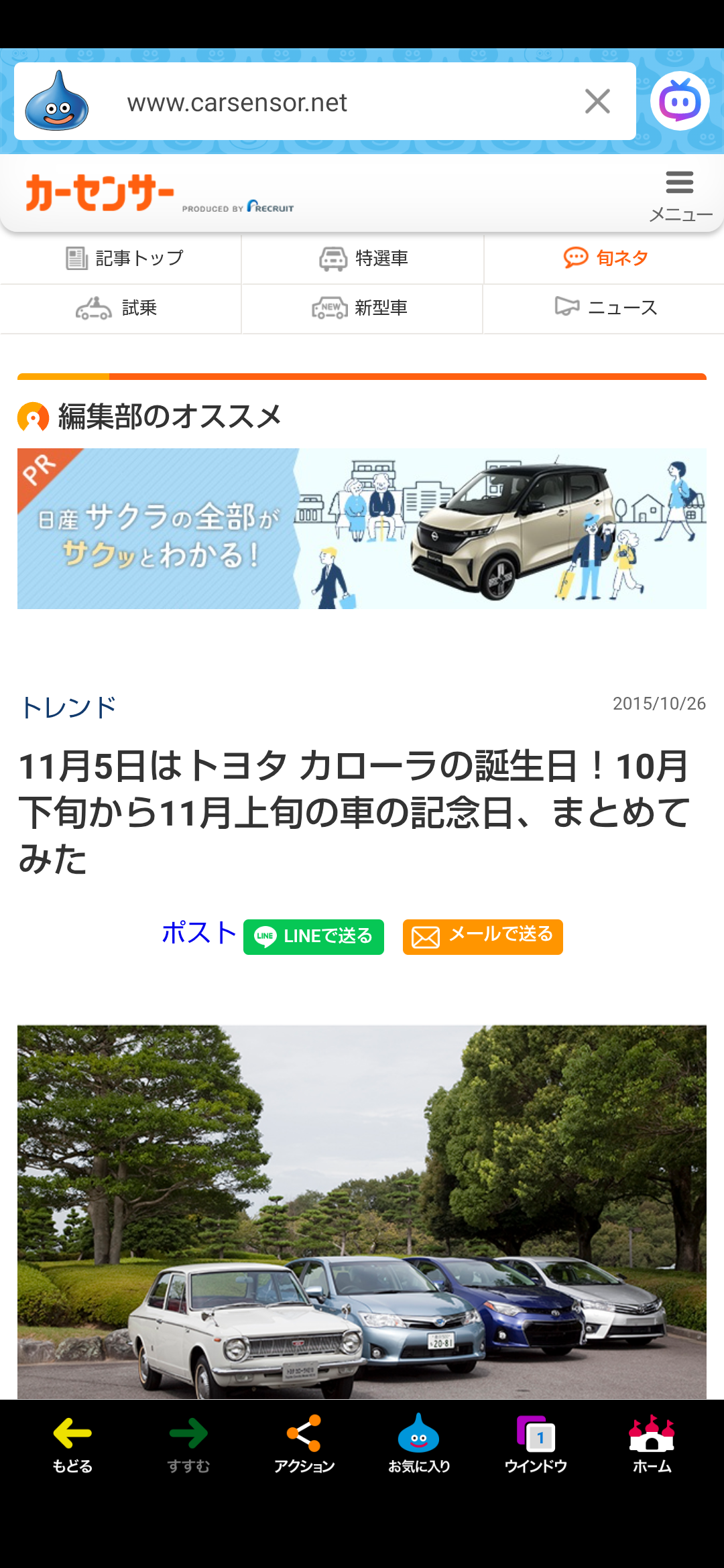The height and width of the screenshot is (1568, 724).
Task: Go back with the もどる arrow
Action: [72, 1445]
